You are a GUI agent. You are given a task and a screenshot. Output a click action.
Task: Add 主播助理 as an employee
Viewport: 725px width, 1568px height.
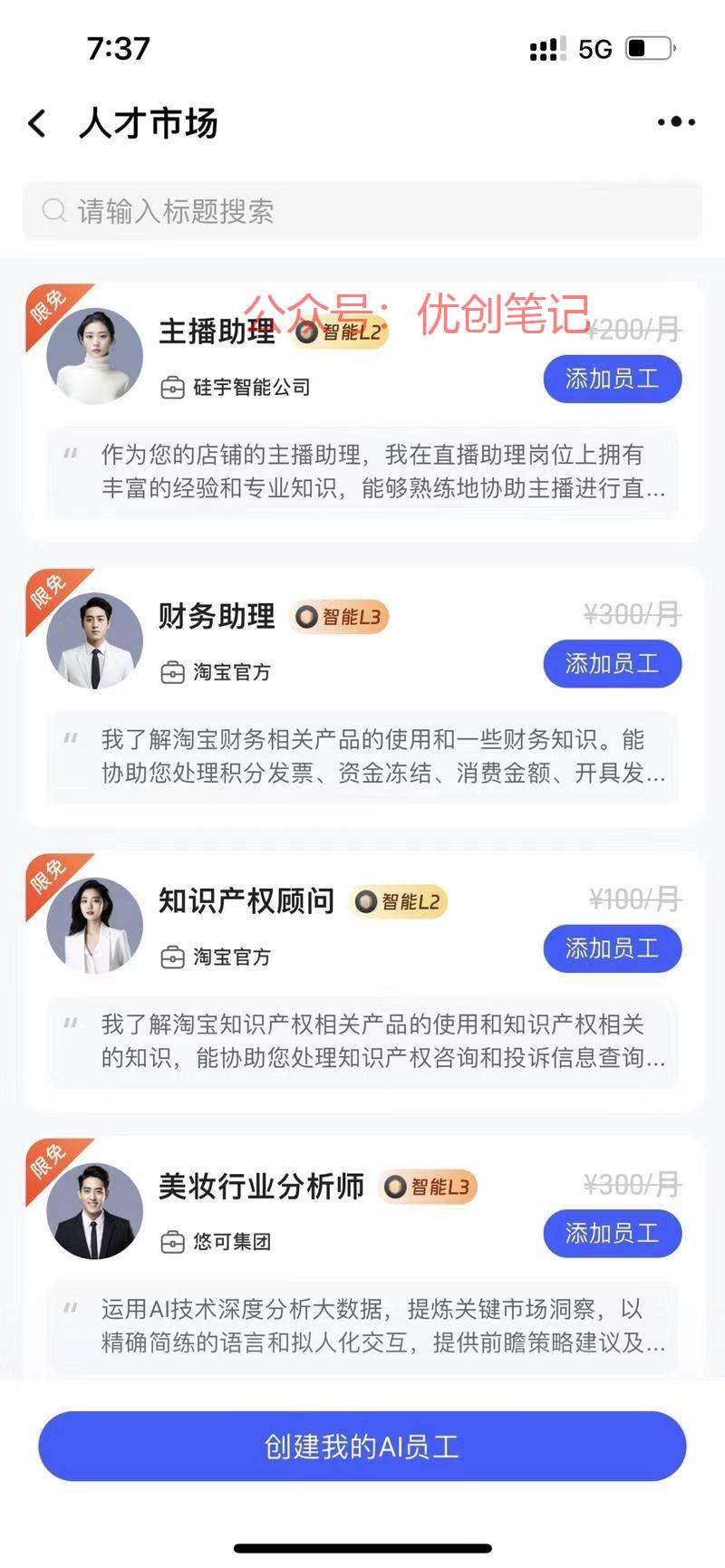click(x=613, y=379)
